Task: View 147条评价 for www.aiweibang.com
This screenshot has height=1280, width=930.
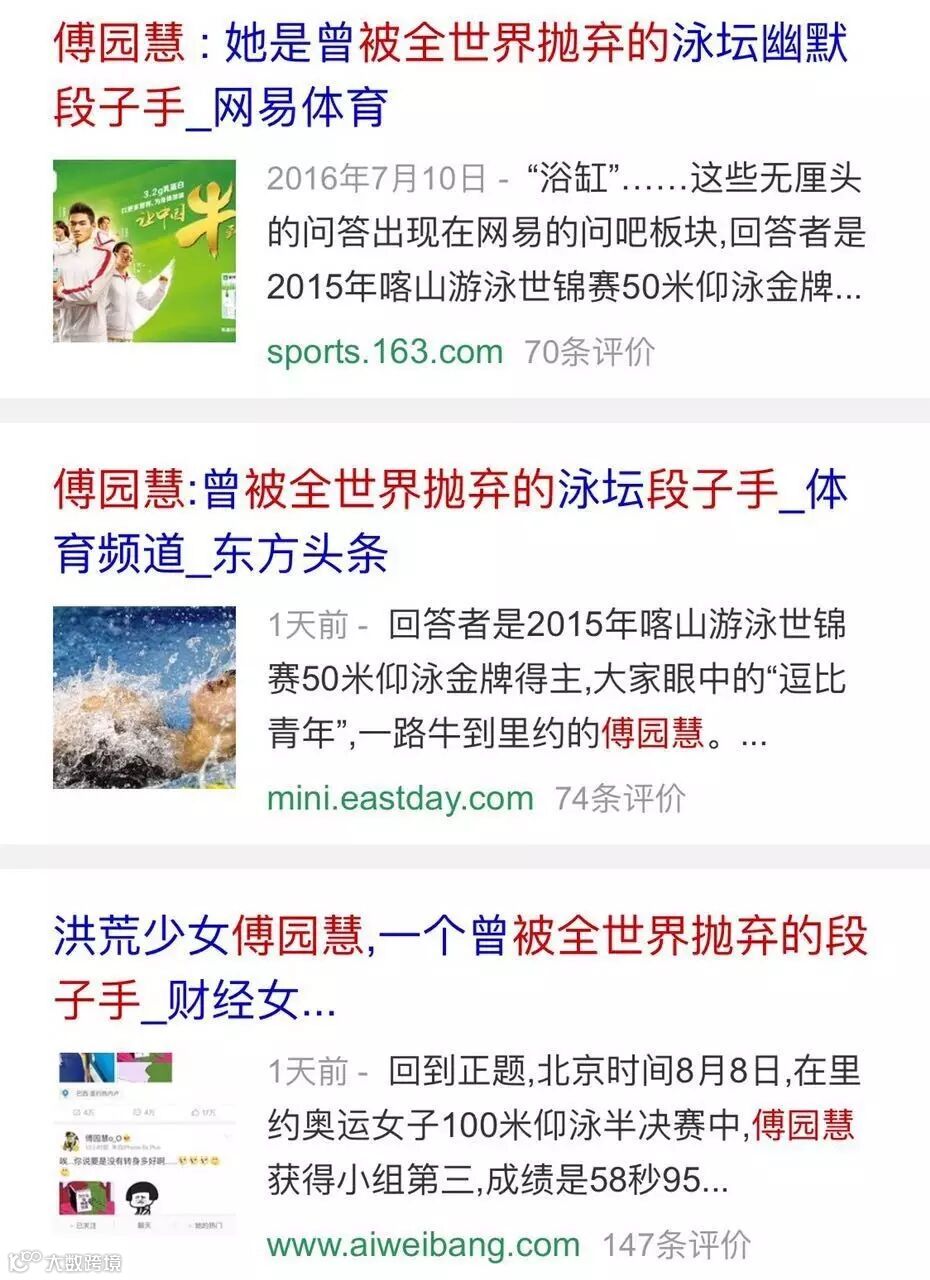Action: (x=676, y=1245)
